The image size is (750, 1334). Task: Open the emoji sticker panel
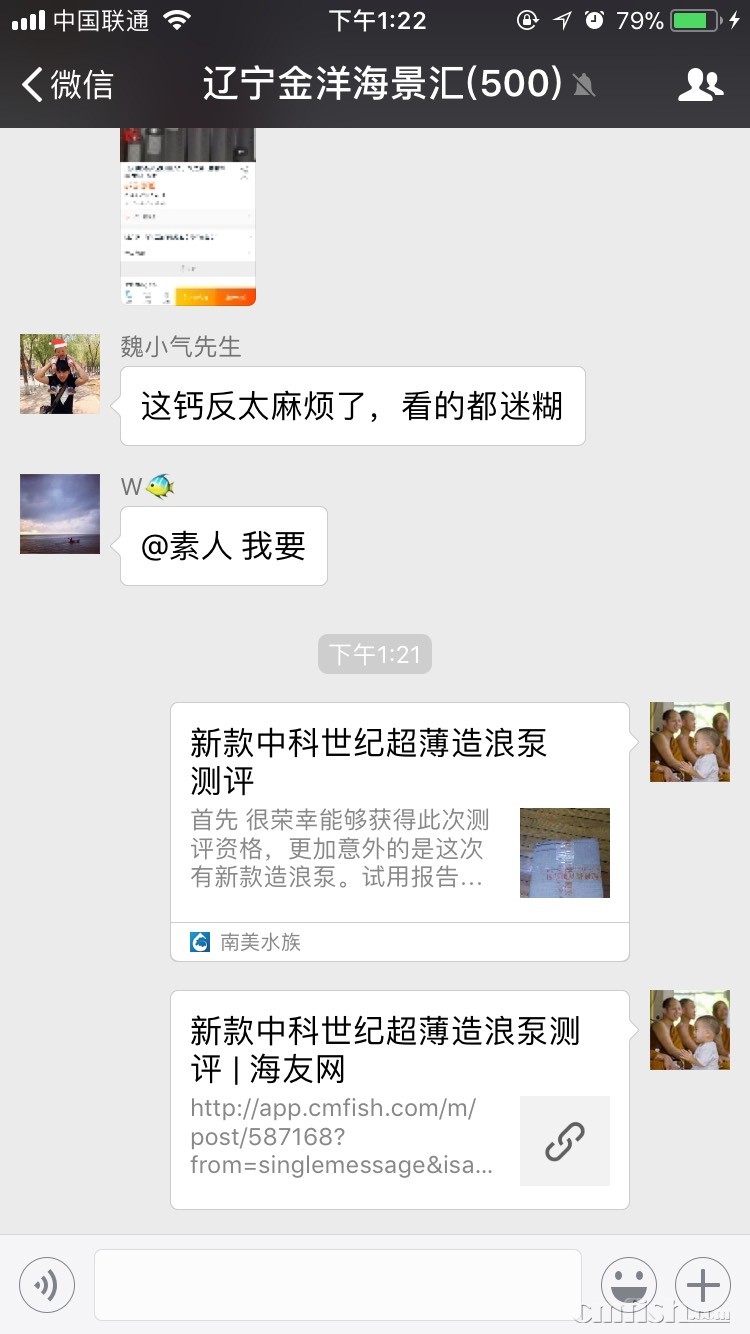pos(629,1285)
